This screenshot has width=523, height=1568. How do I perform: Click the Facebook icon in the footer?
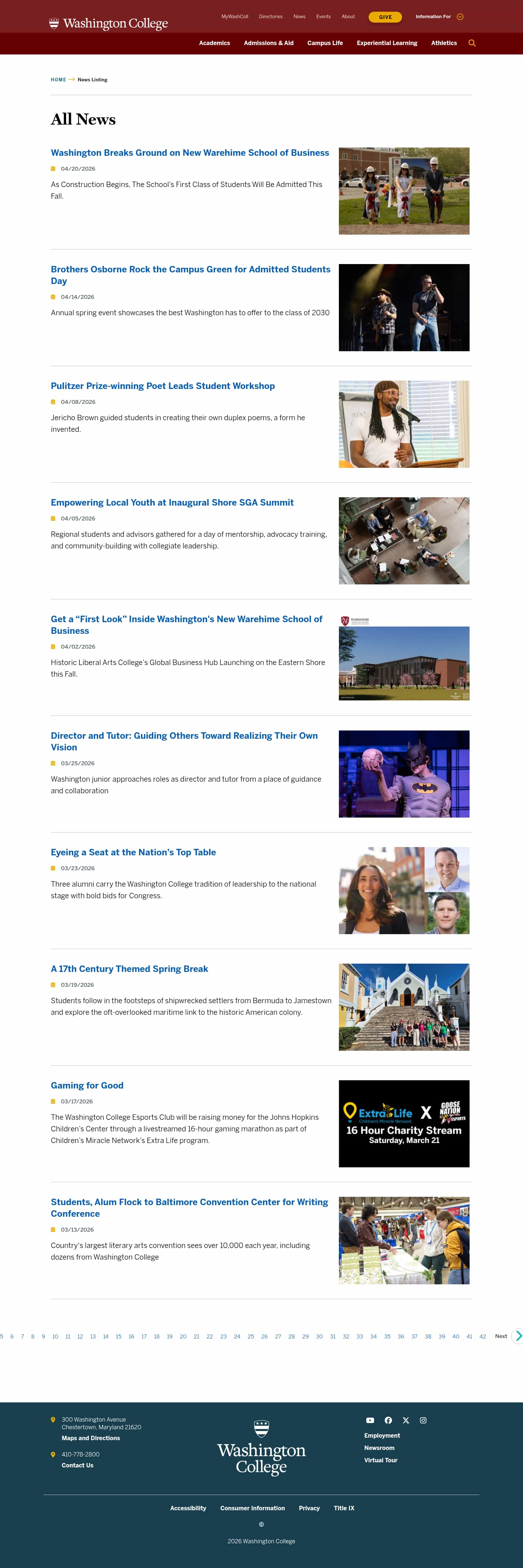[x=389, y=1421]
